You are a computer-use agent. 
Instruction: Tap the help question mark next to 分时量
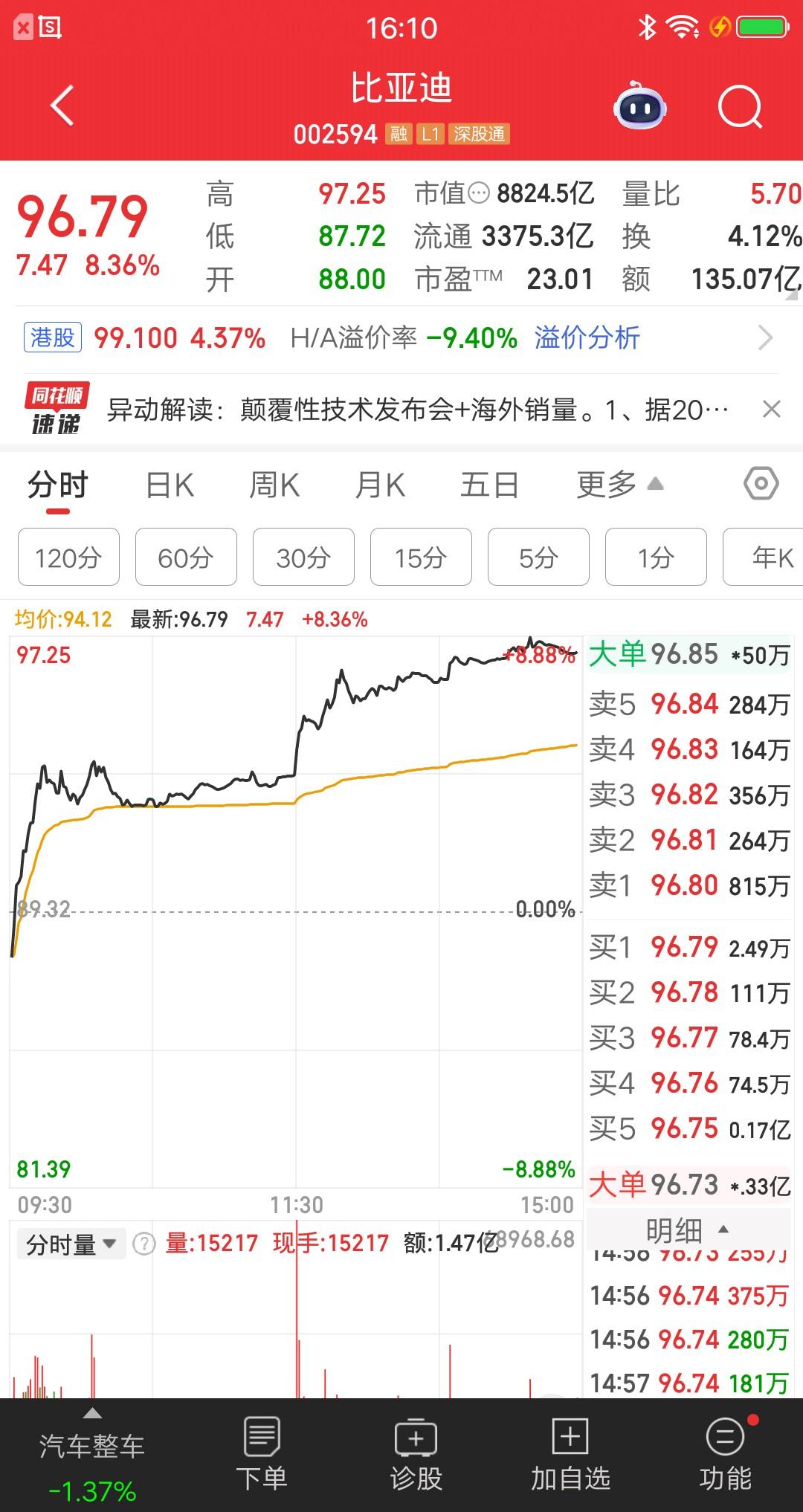pos(146,1243)
